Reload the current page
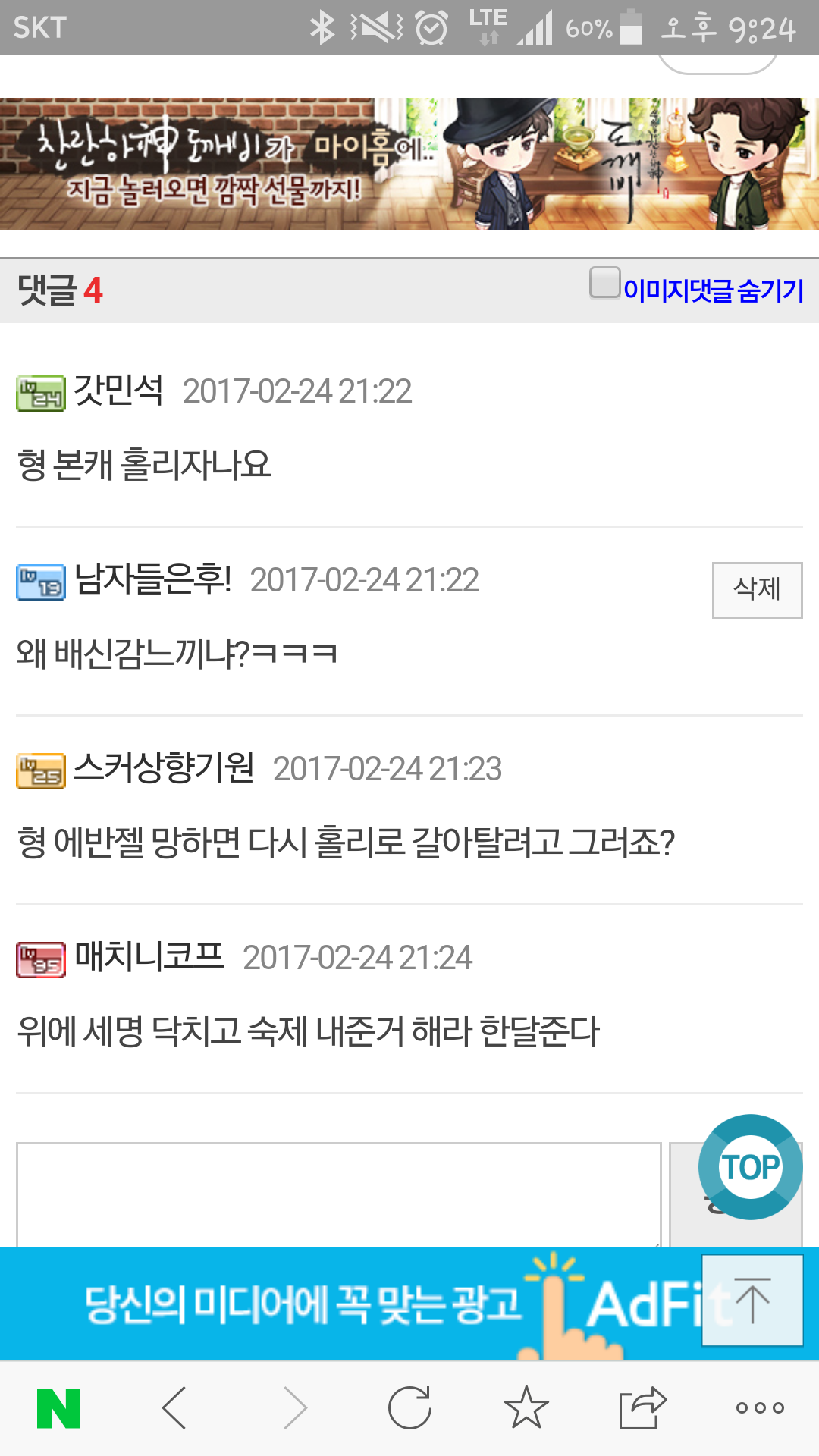The image size is (819, 1456). [409, 1408]
